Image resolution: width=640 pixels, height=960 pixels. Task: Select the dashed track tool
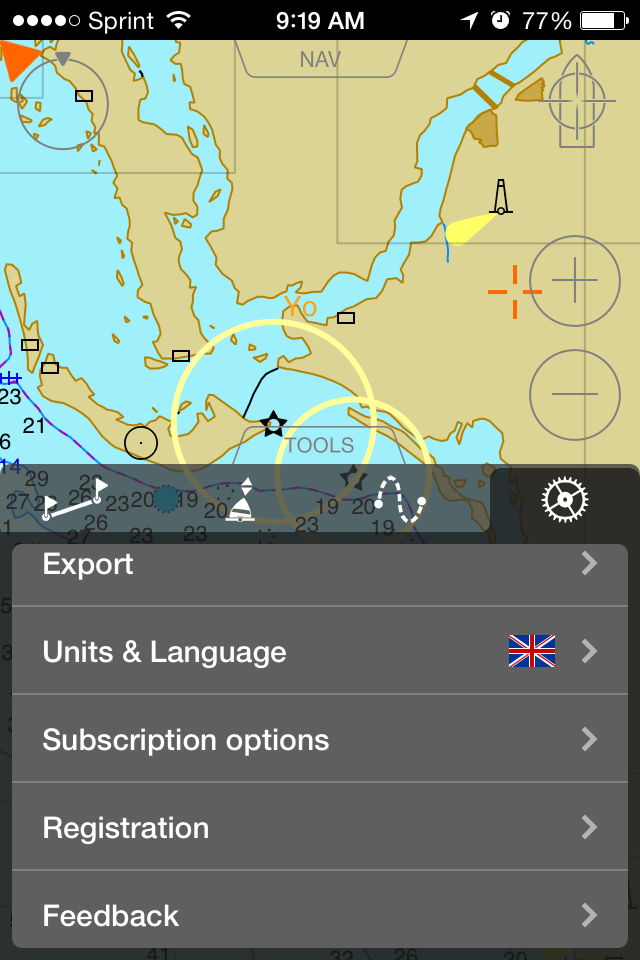pos(399,500)
